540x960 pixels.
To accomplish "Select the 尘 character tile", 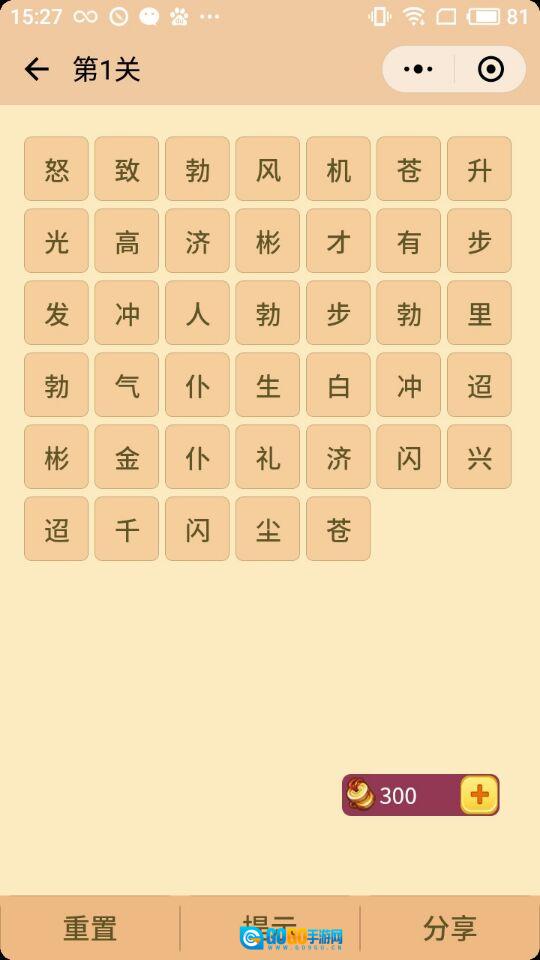I will 268,528.
